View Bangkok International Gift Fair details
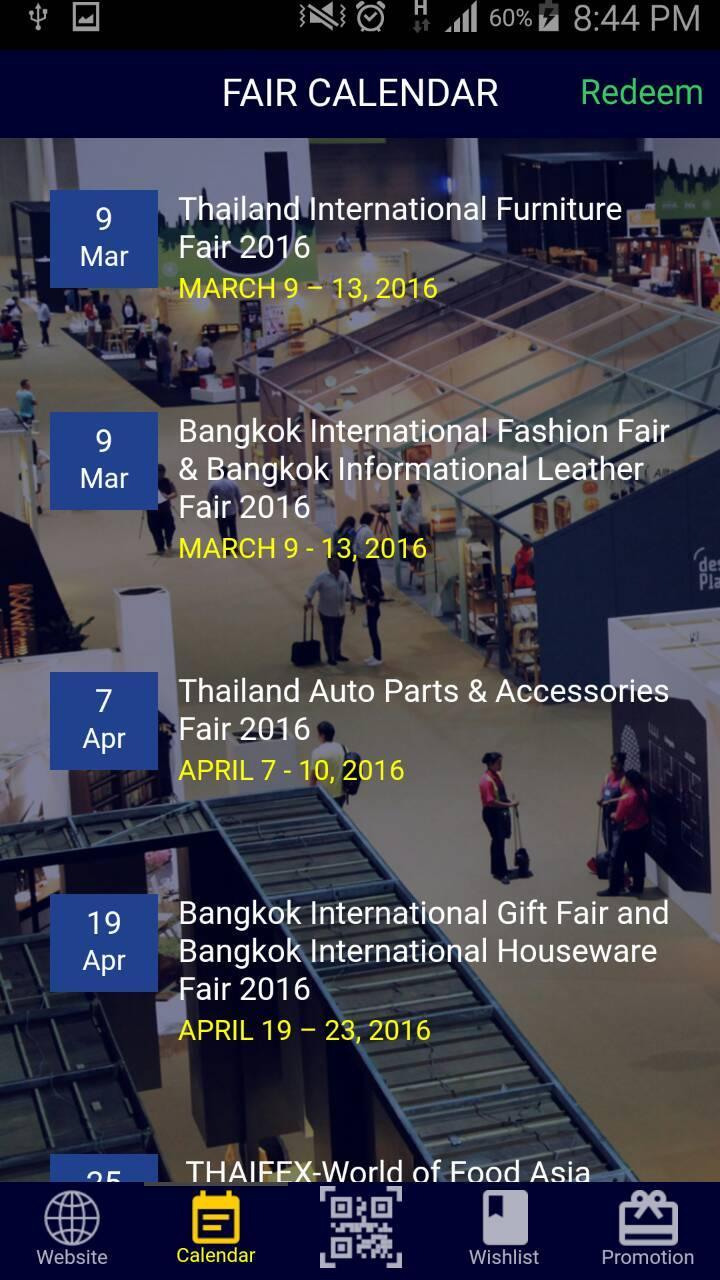 coord(420,950)
